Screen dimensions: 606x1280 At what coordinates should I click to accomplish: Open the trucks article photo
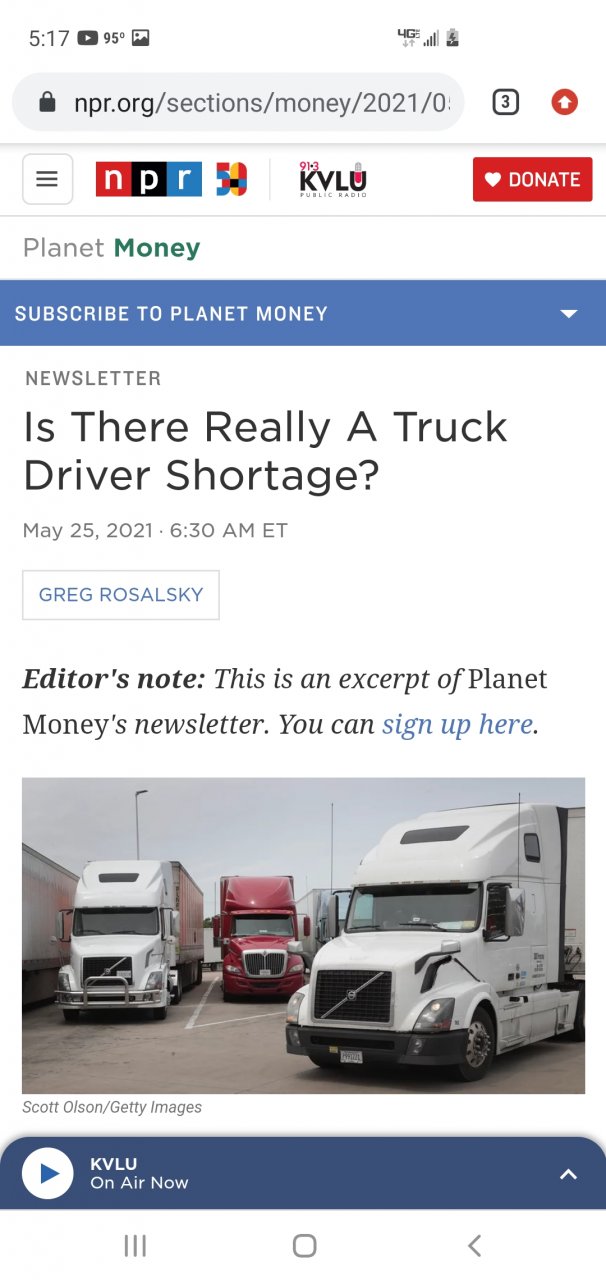point(303,935)
